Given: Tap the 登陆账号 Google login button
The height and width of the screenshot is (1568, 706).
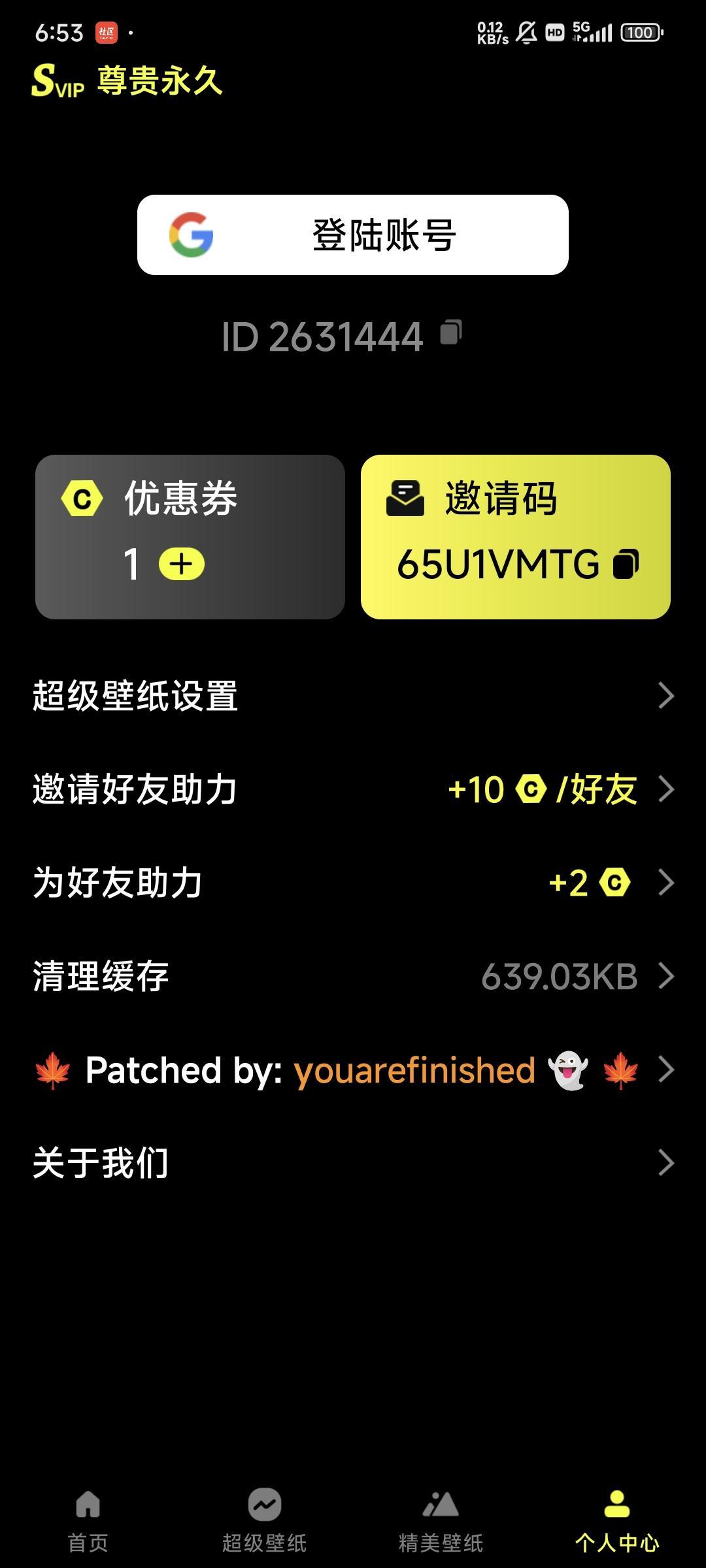Looking at the screenshot, I should point(353,235).
